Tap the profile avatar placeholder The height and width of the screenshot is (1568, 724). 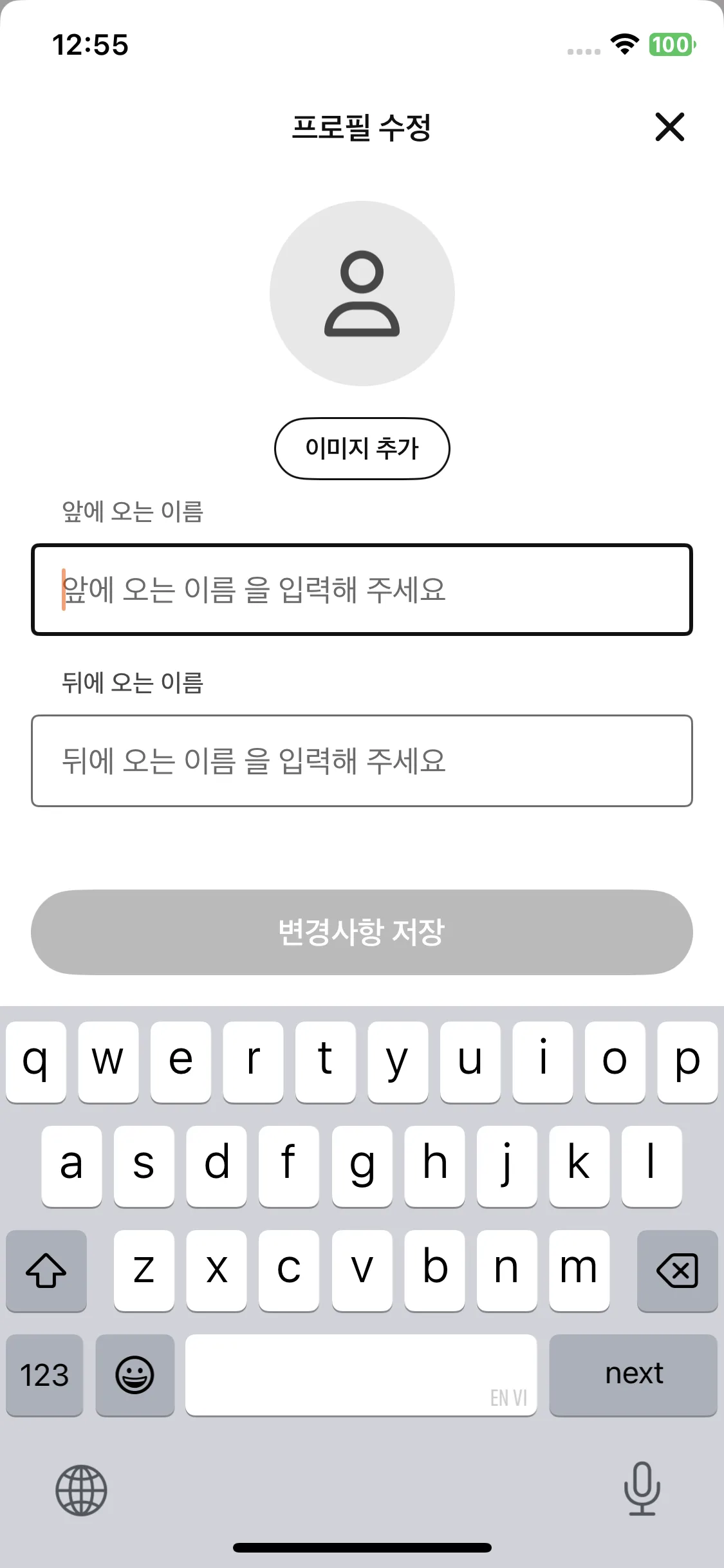point(362,294)
